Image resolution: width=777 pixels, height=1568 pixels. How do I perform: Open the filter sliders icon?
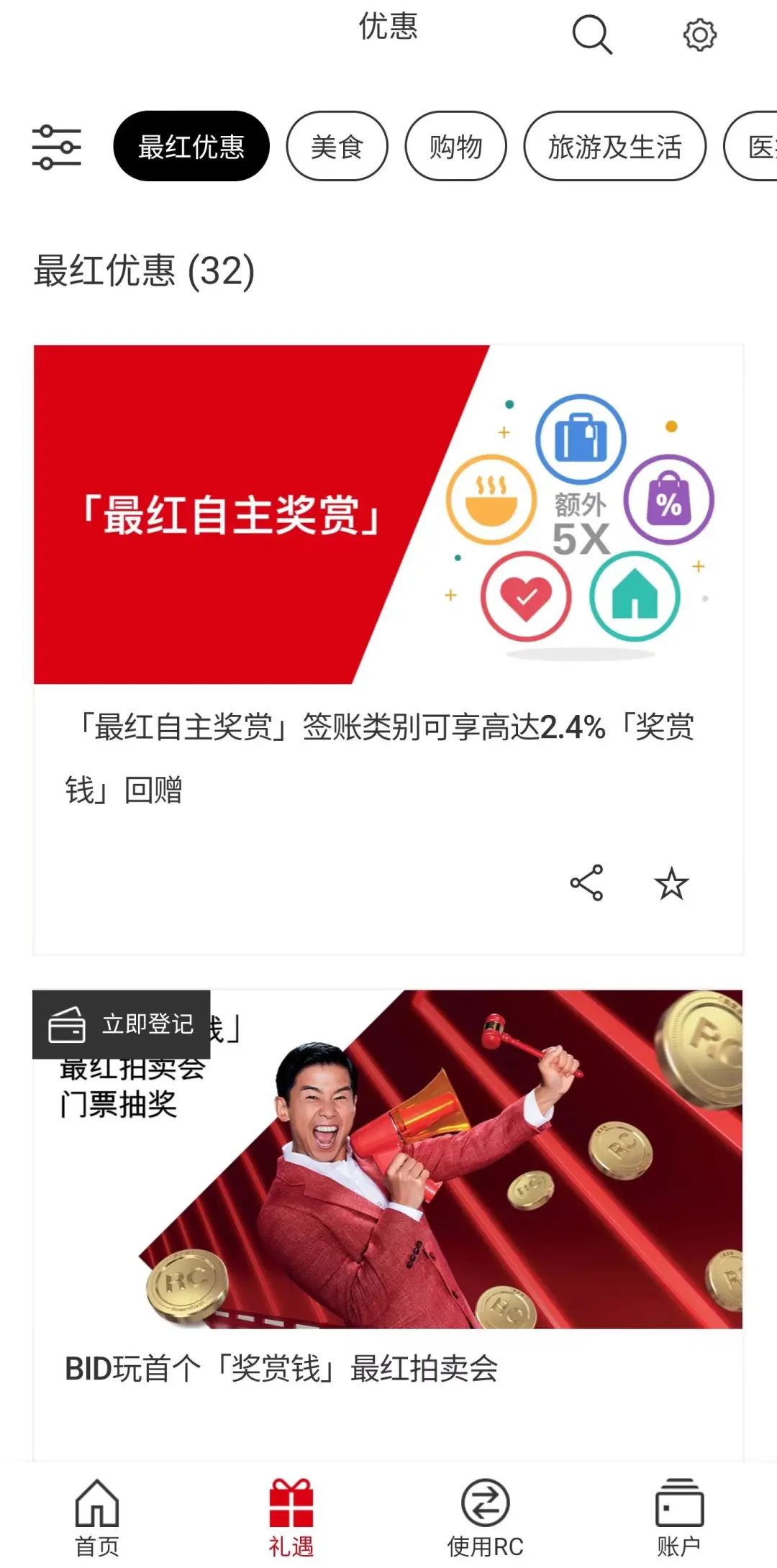(57, 147)
